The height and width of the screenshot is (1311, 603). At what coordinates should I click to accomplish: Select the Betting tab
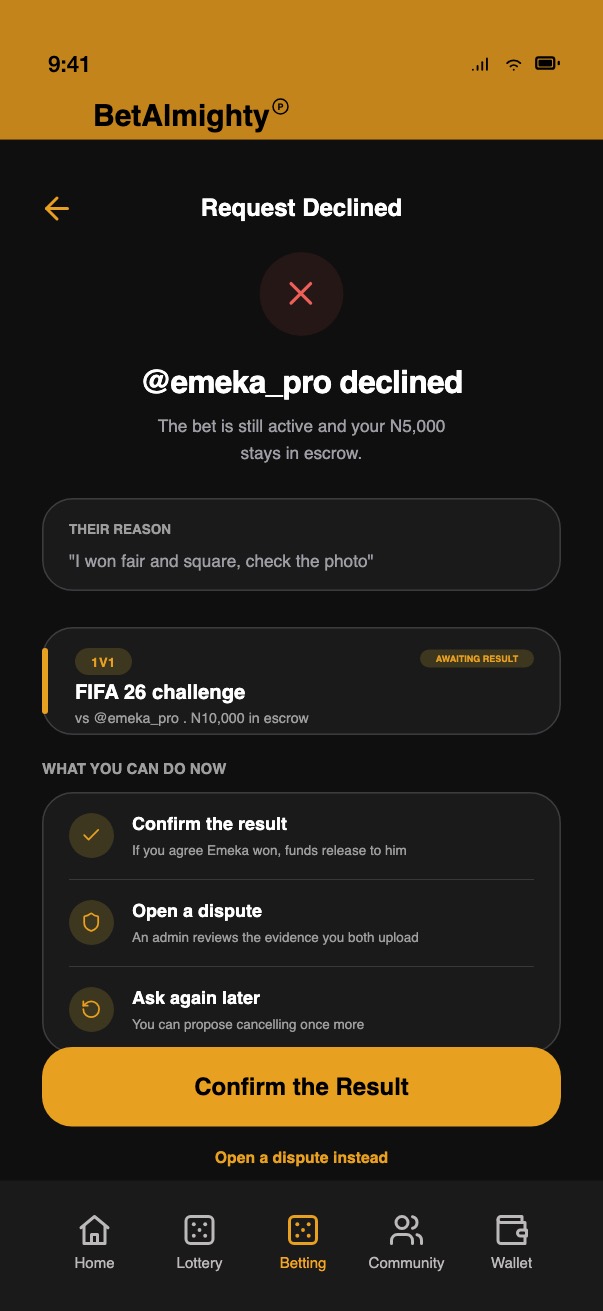(303, 1242)
